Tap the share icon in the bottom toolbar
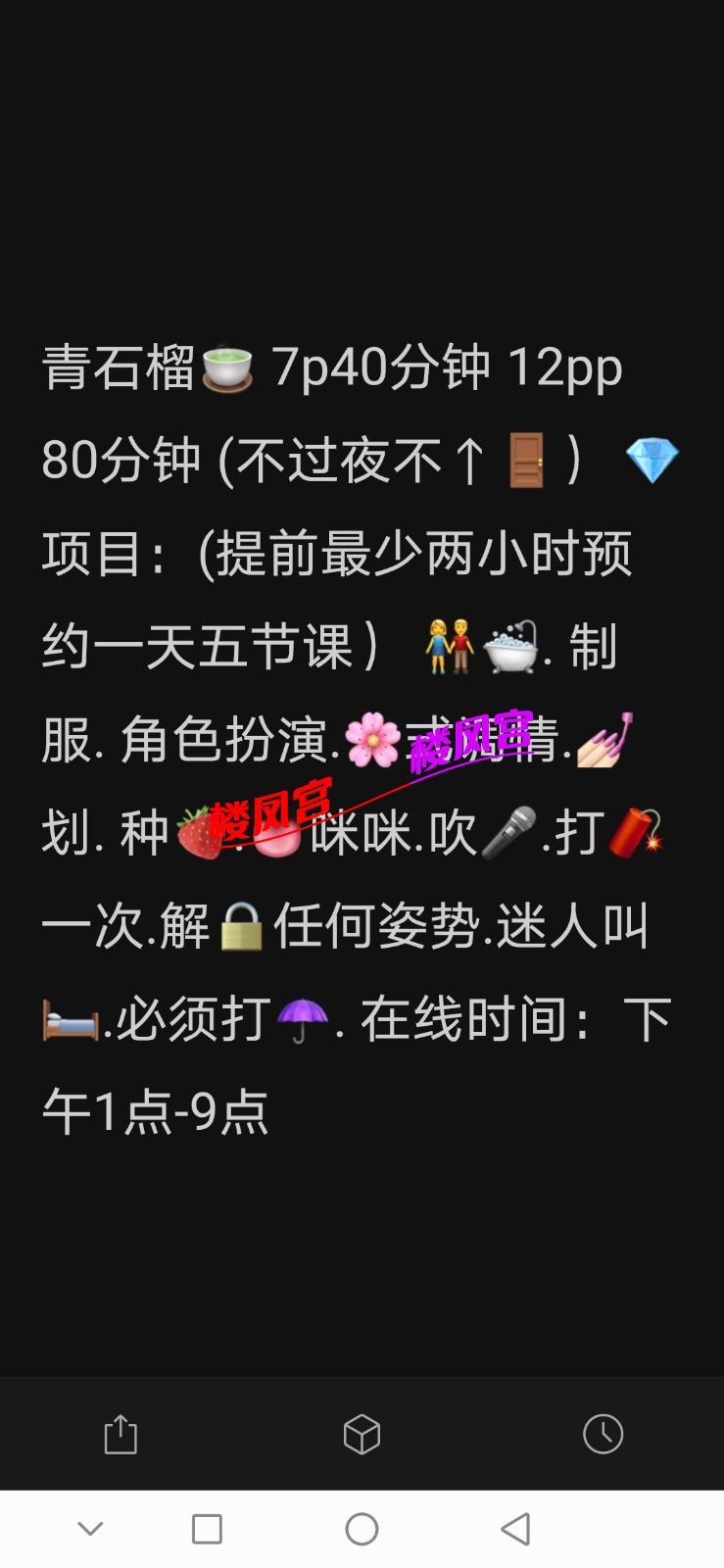The width and height of the screenshot is (724, 1568). click(x=120, y=1434)
